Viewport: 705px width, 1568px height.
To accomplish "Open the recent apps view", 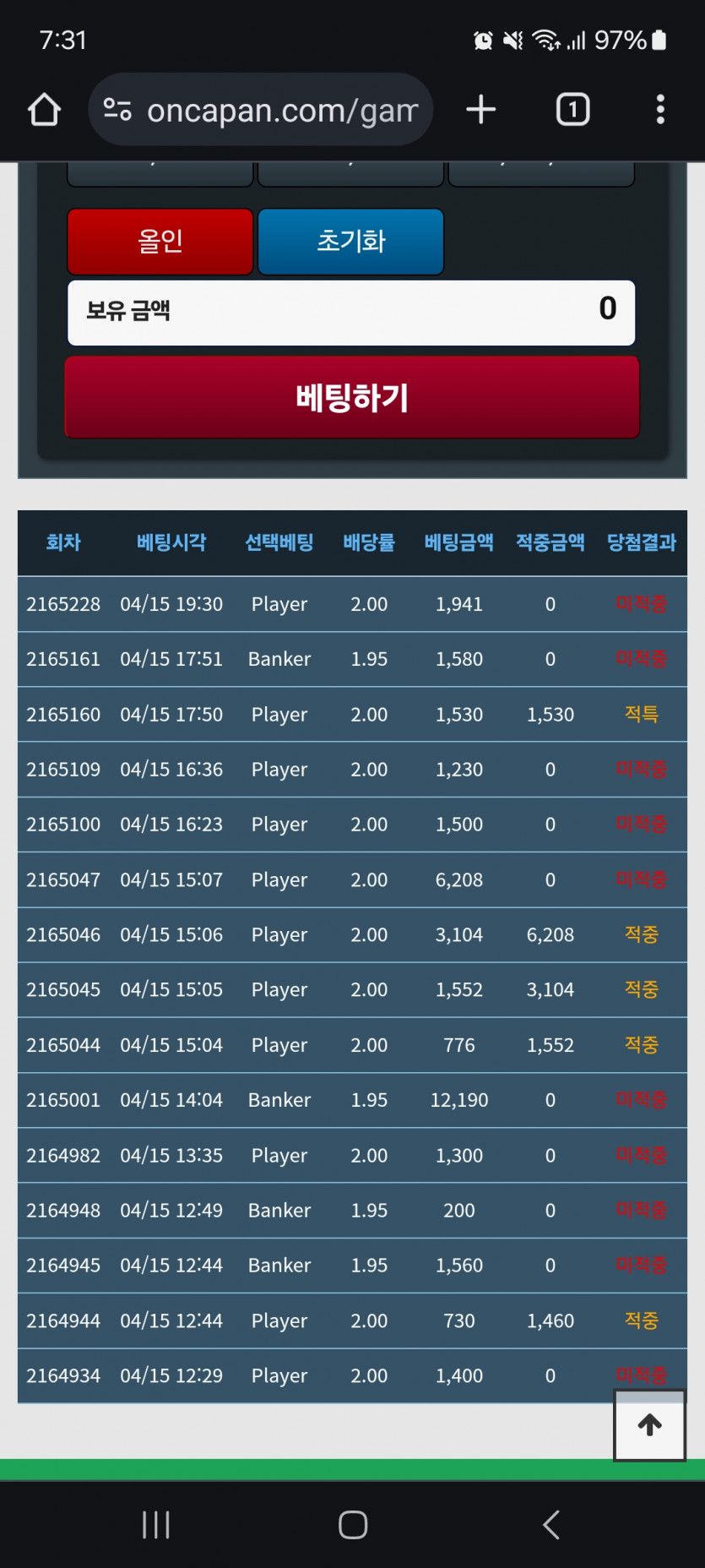I will (x=156, y=1525).
